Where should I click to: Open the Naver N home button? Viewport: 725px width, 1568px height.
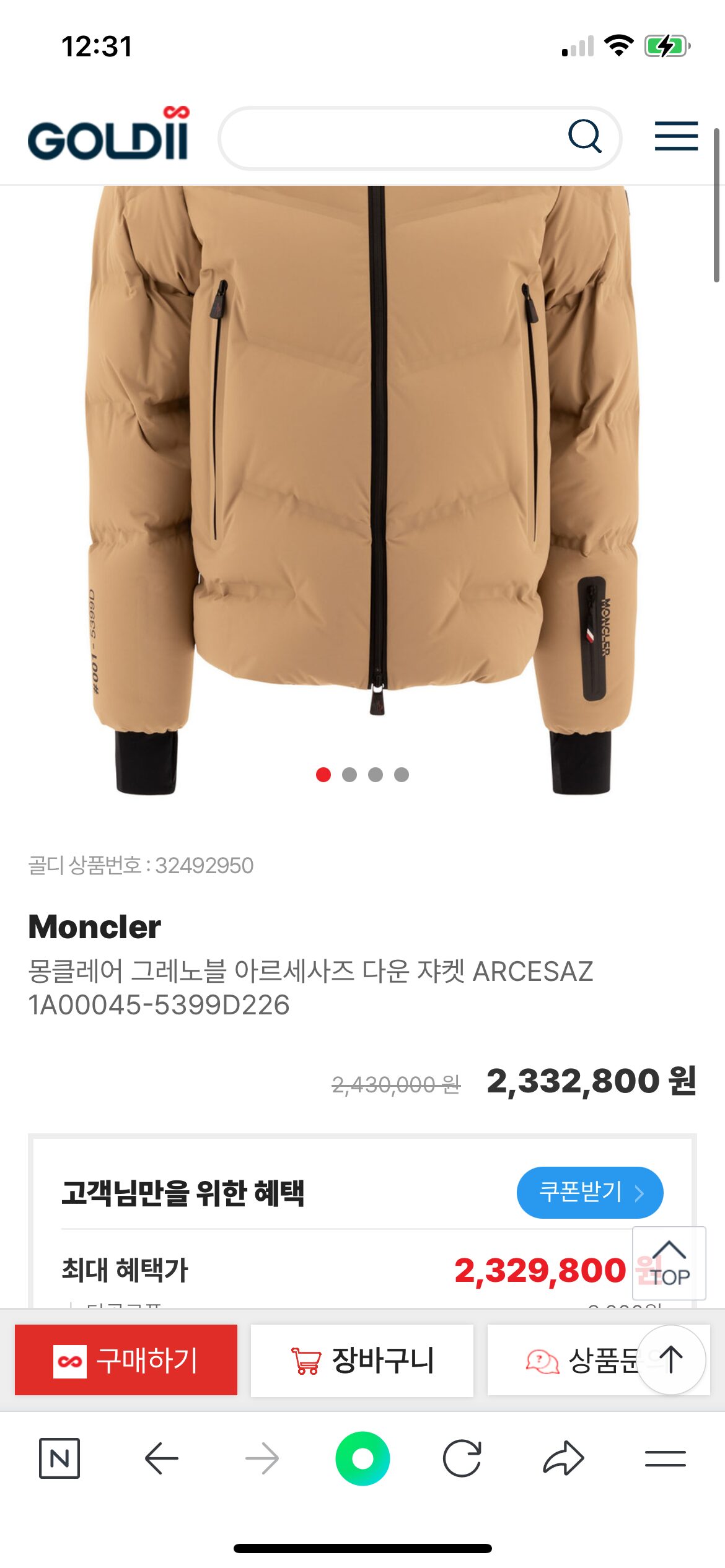click(59, 1458)
